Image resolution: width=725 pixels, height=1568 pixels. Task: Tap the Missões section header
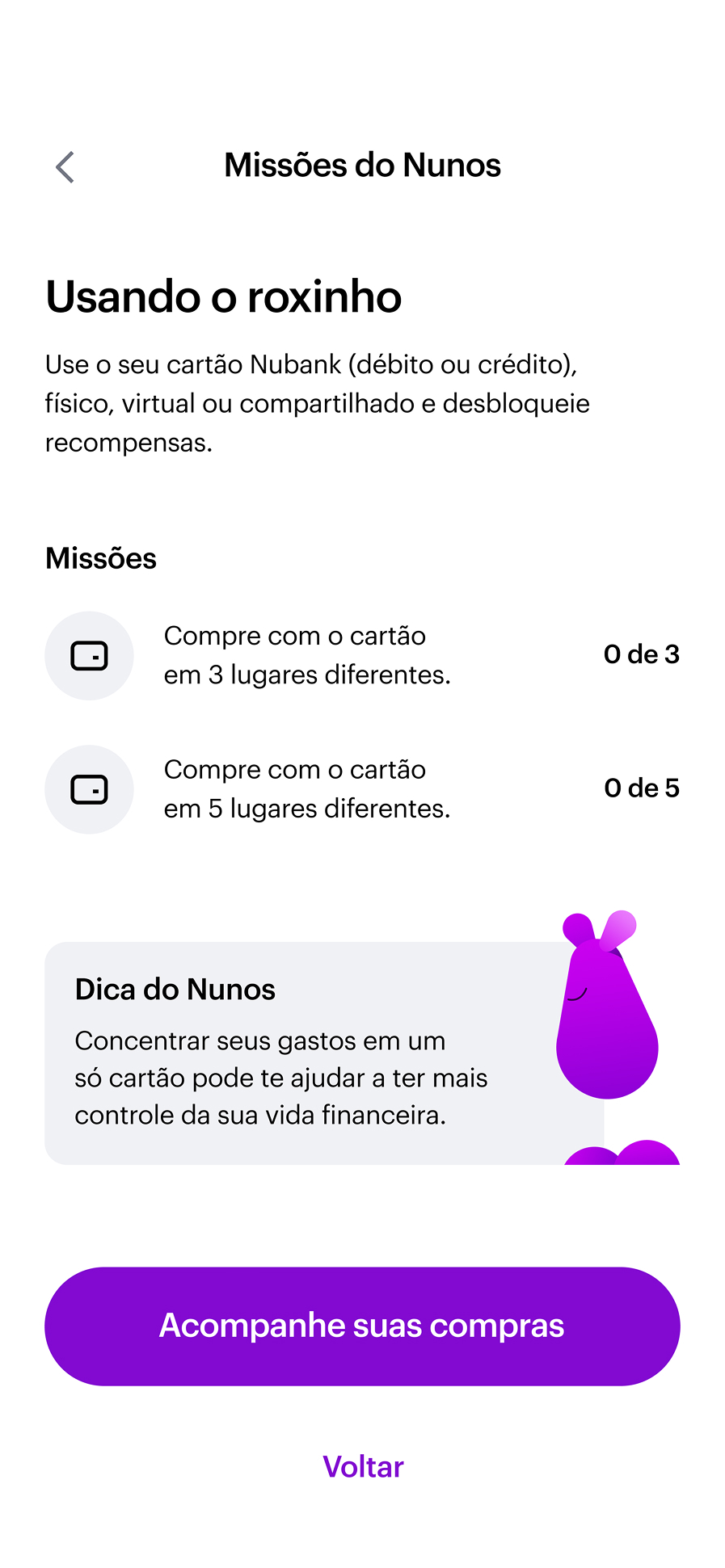pos(100,557)
